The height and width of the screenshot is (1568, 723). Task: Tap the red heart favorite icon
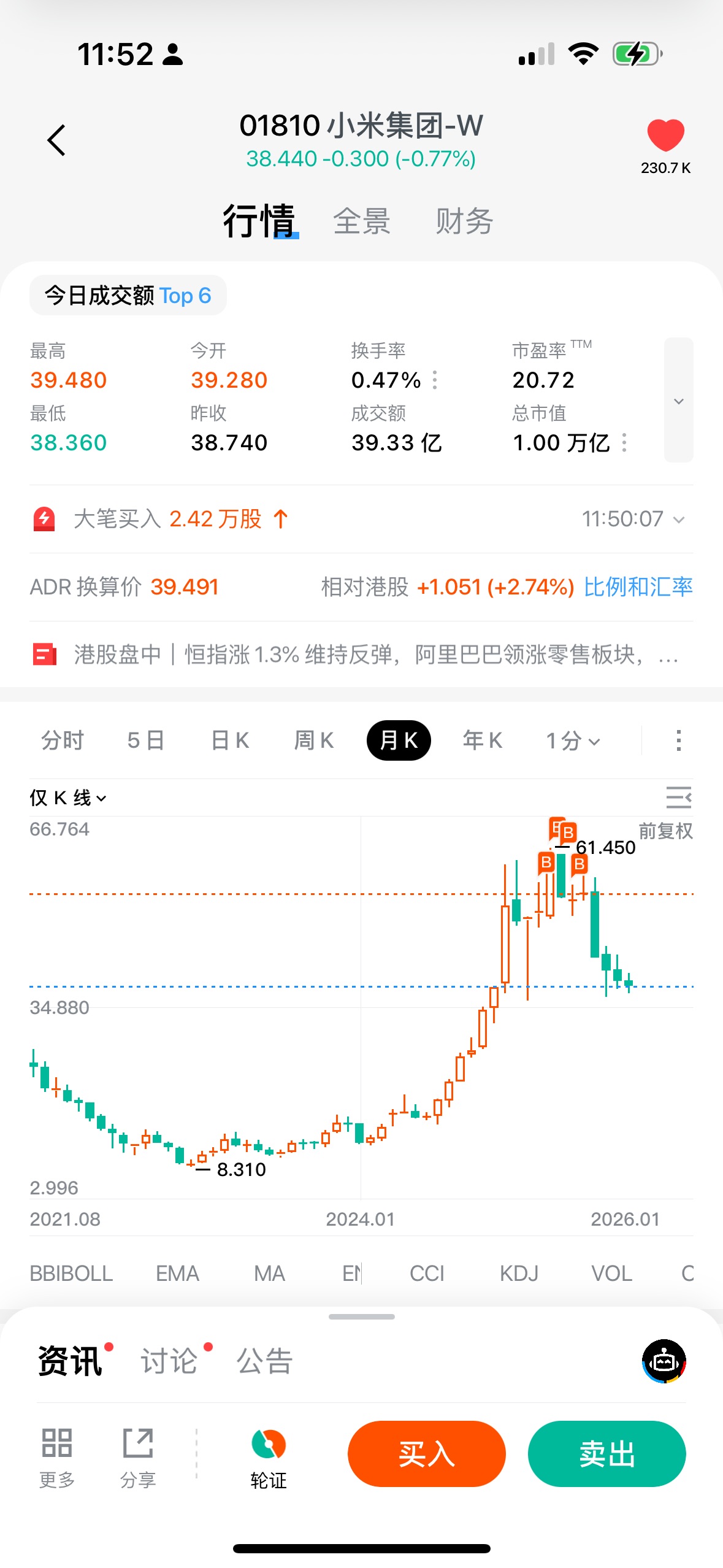point(665,135)
